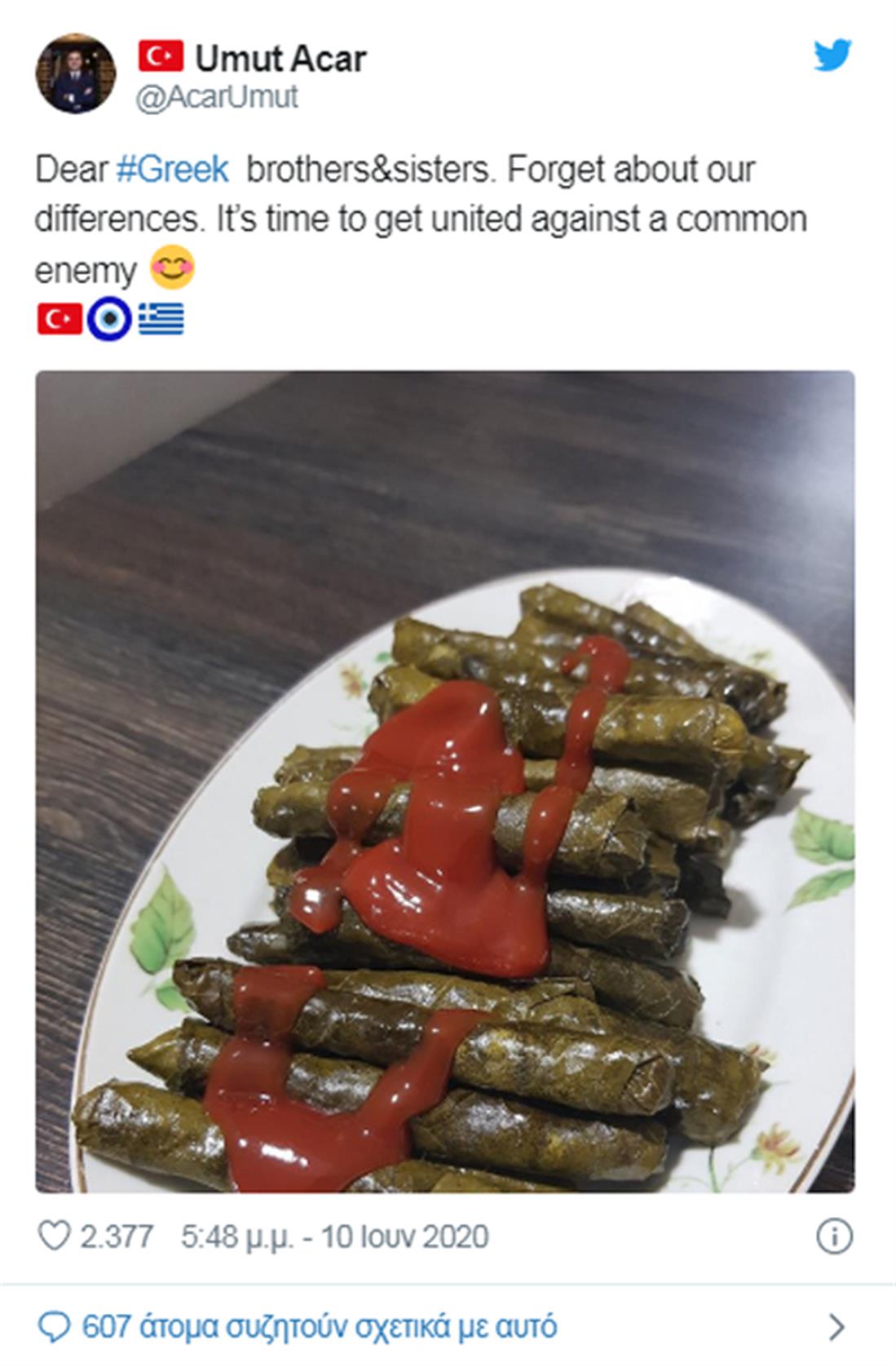Open the tweet info icon
Viewport: 896px width, 1367px height.
click(x=833, y=1236)
